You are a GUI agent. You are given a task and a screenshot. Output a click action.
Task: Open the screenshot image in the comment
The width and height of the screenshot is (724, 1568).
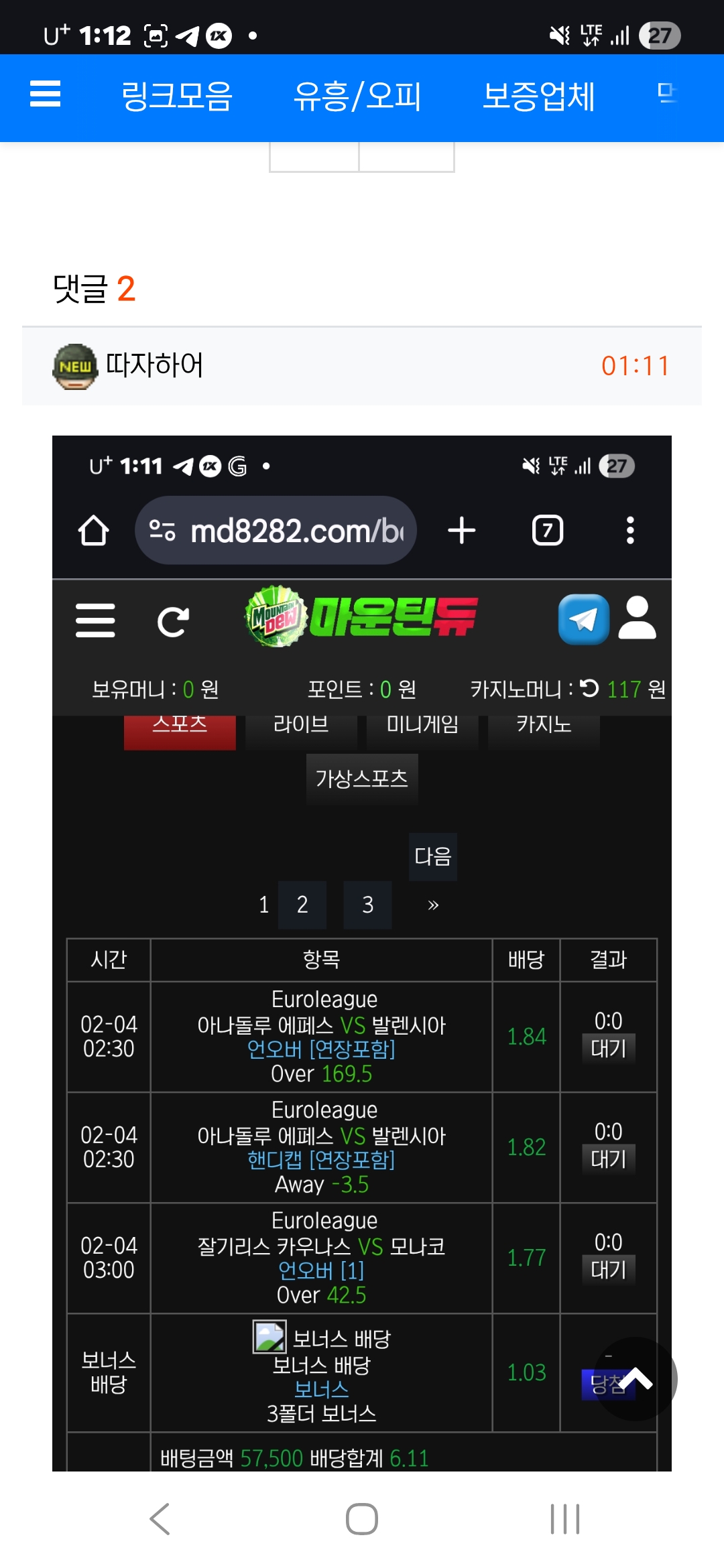click(362, 952)
